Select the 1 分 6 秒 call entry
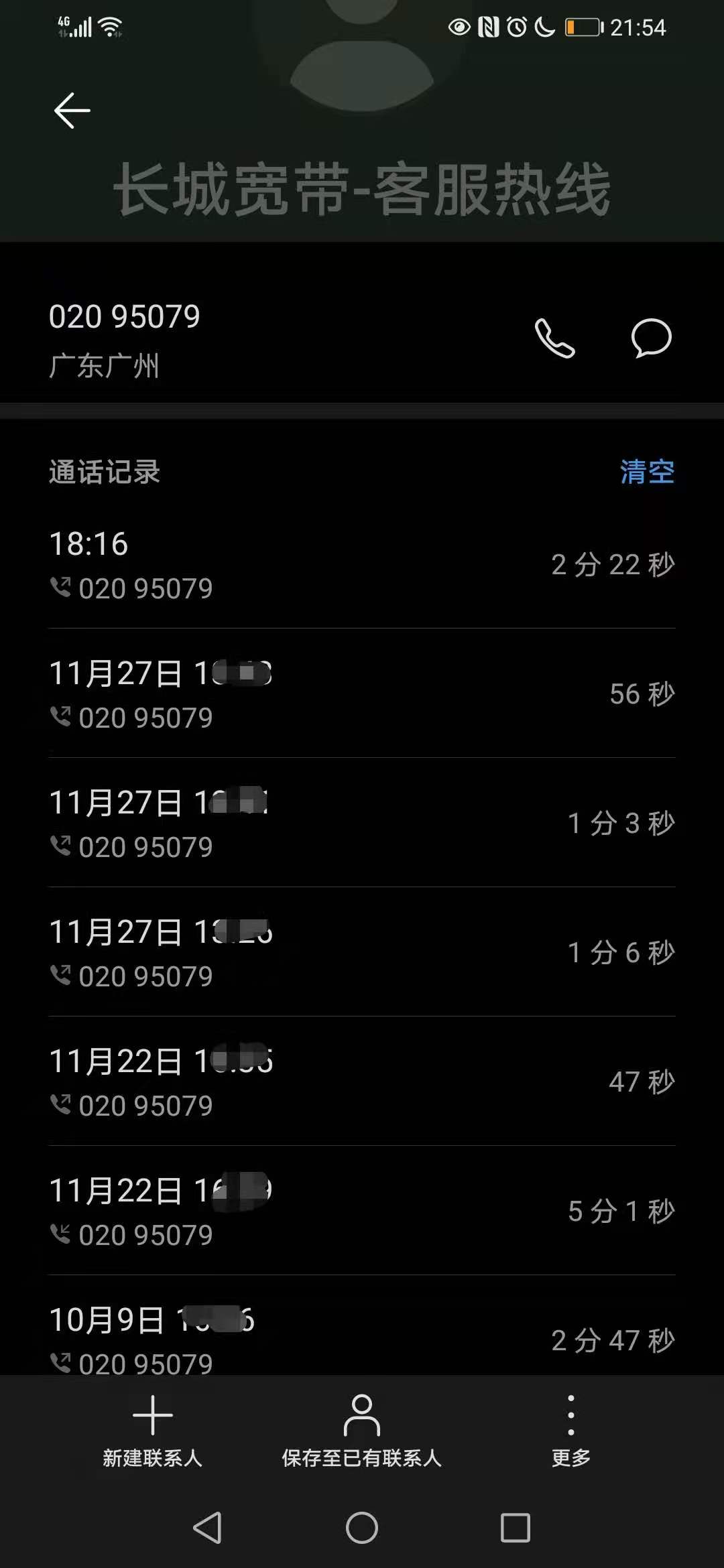 362,953
